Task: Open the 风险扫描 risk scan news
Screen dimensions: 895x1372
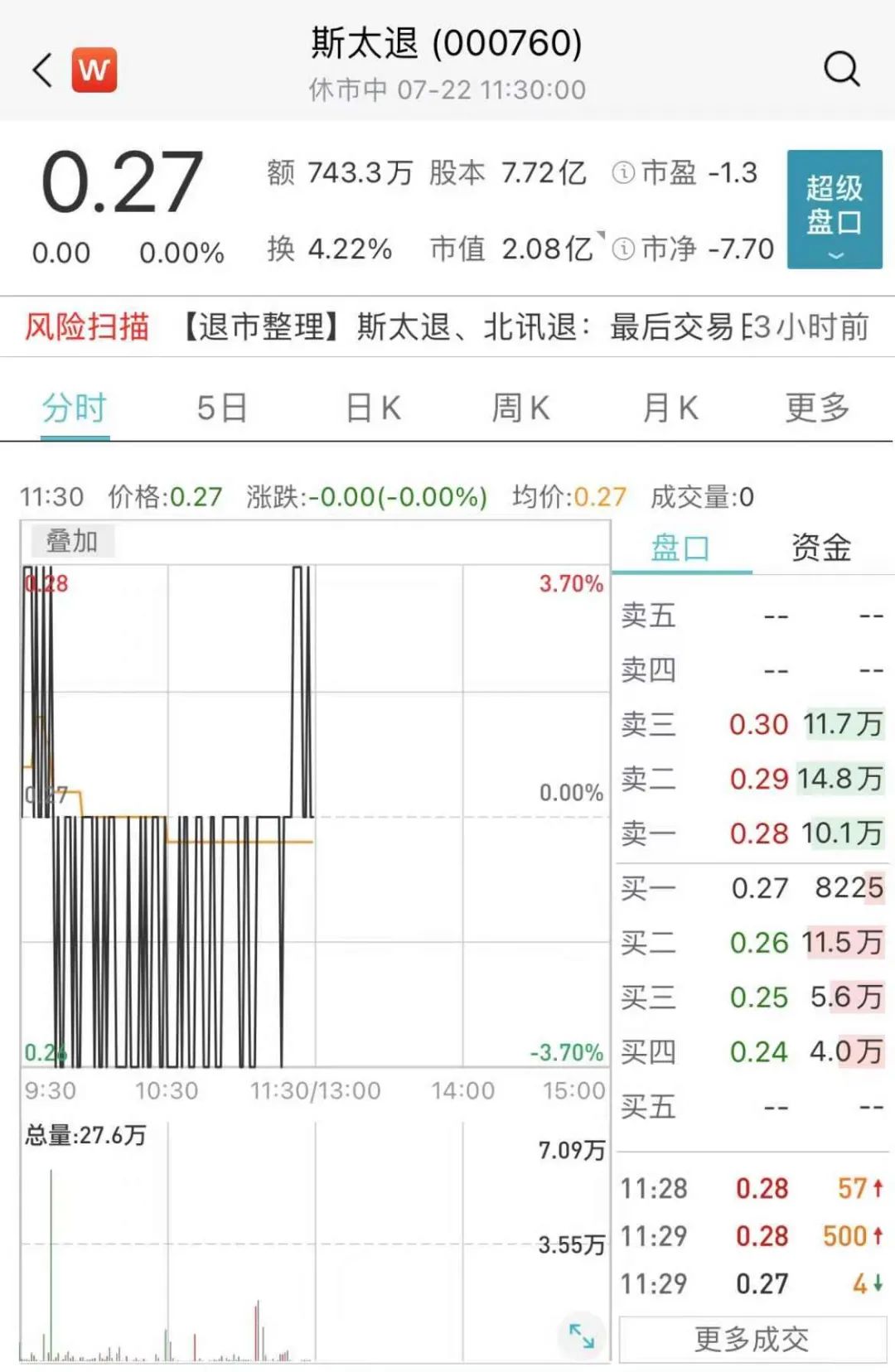Action: (x=87, y=327)
